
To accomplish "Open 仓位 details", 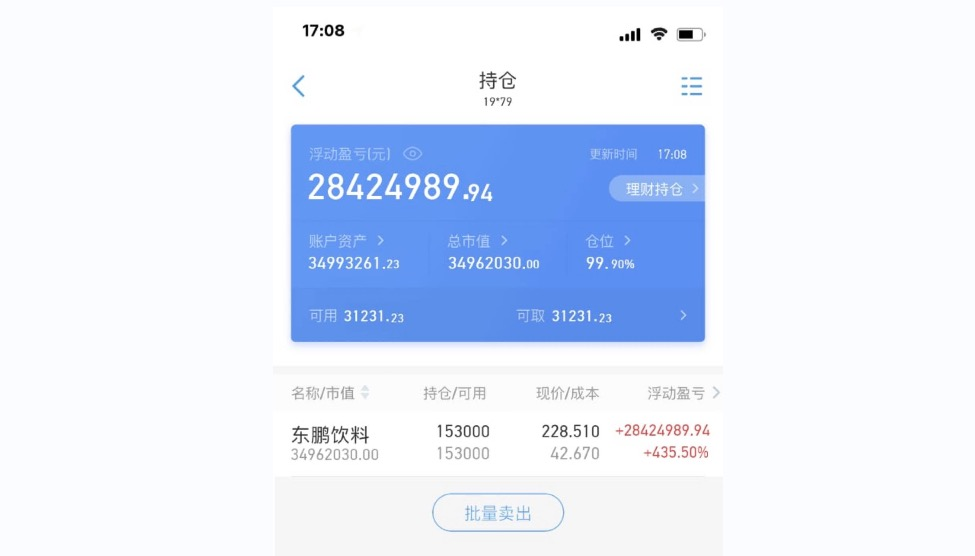I will 609,241.
